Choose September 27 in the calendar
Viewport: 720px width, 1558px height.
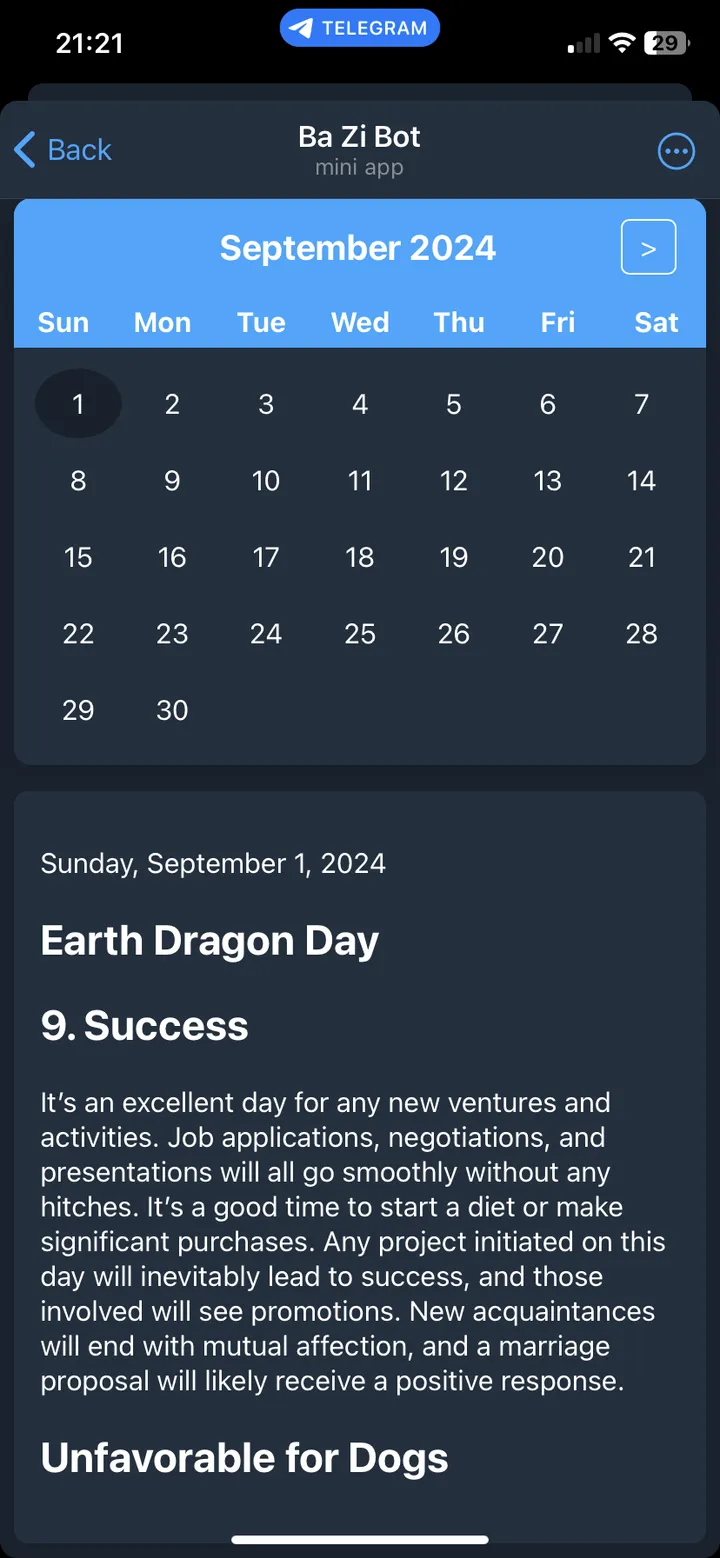pos(547,634)
